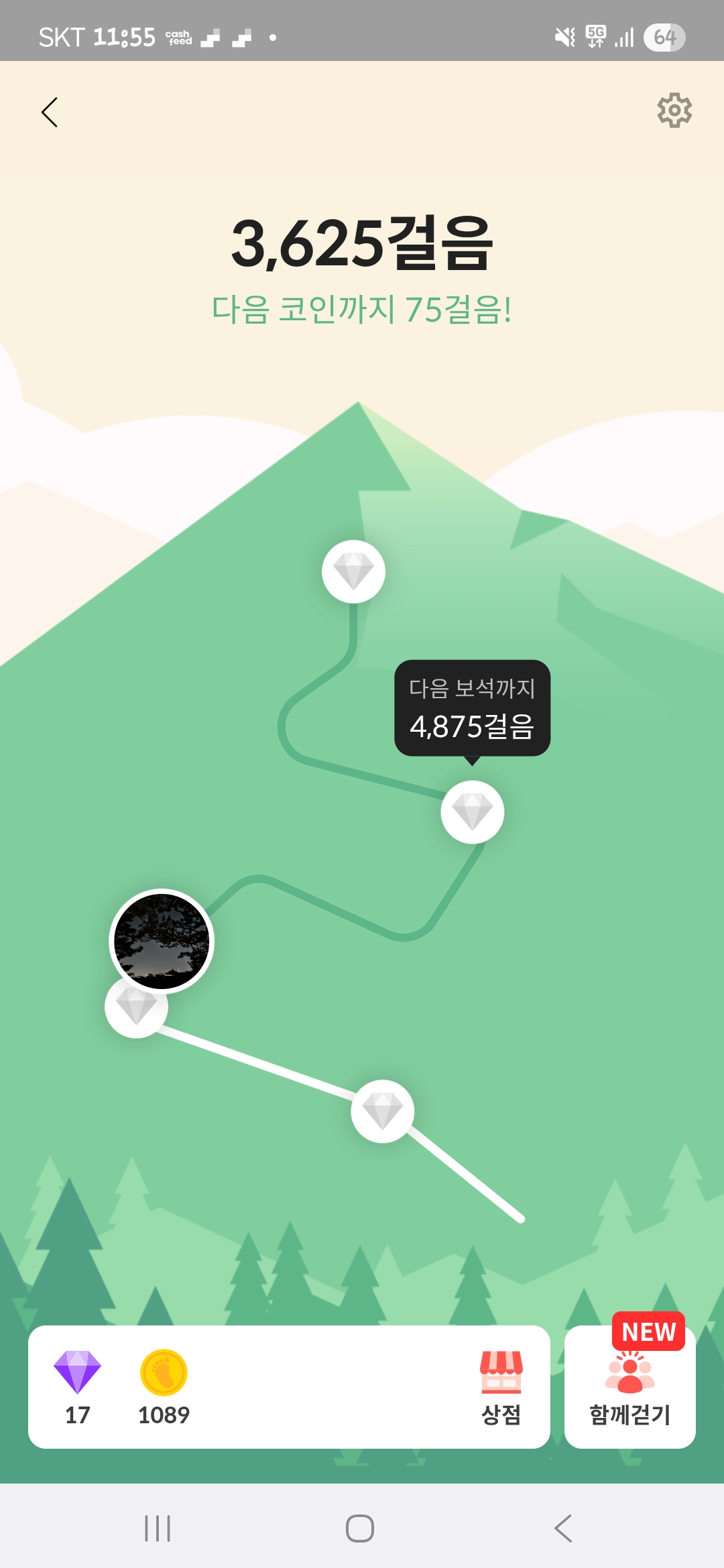Viewport: 724px width, 1568px height.
Task: Open the 함께걷기 walk-together feature
Action: 629,1388
